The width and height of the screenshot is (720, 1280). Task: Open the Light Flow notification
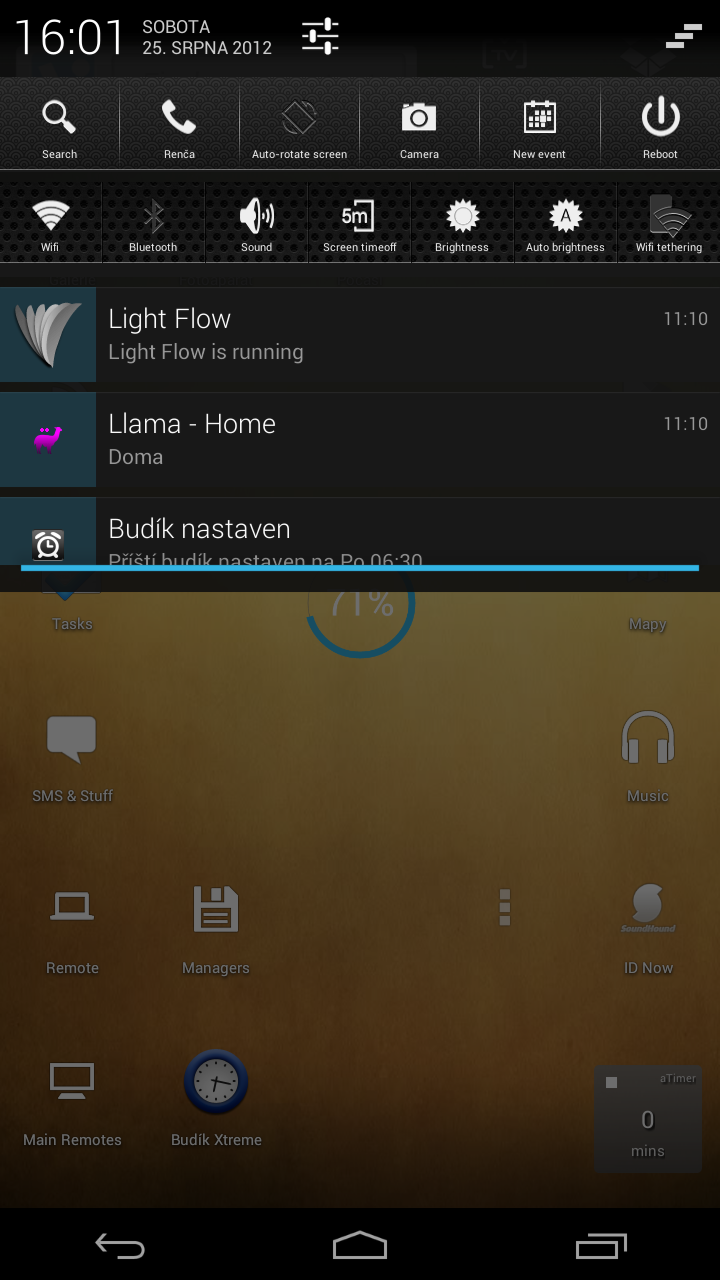tap(360, 335)
